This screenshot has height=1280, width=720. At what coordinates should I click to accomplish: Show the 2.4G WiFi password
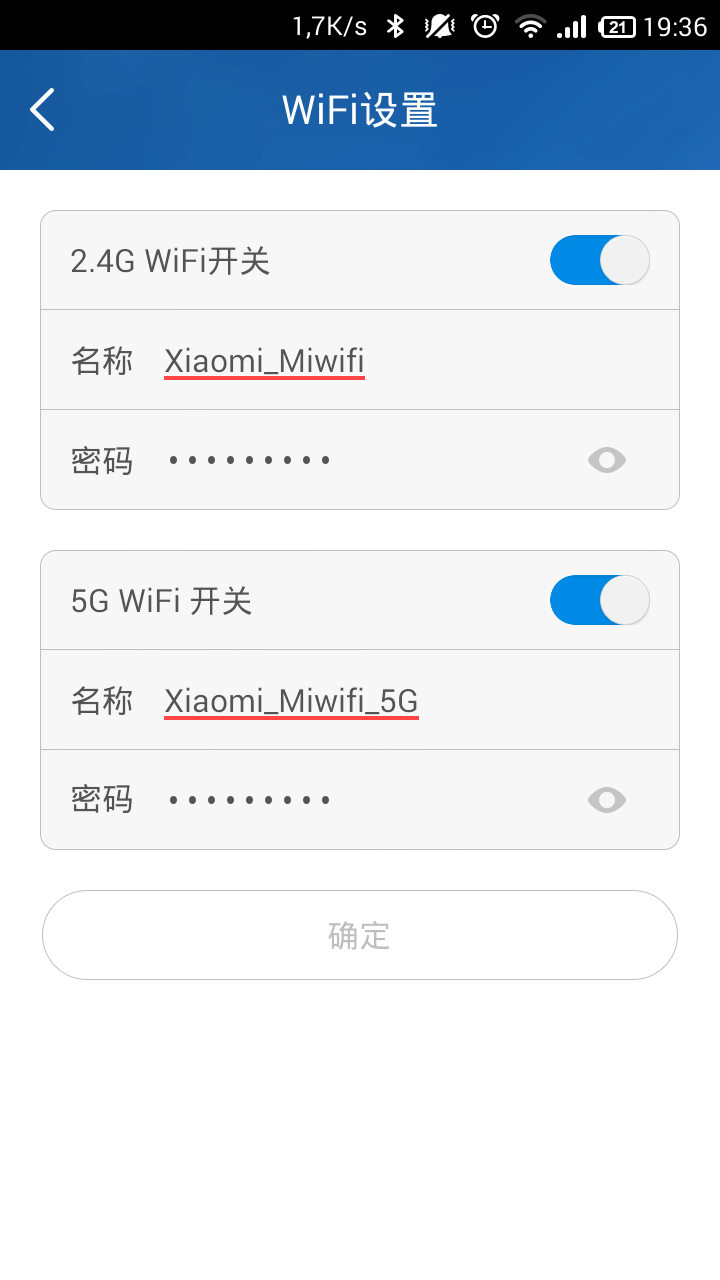pyautogui.click(x=607, y=460)
